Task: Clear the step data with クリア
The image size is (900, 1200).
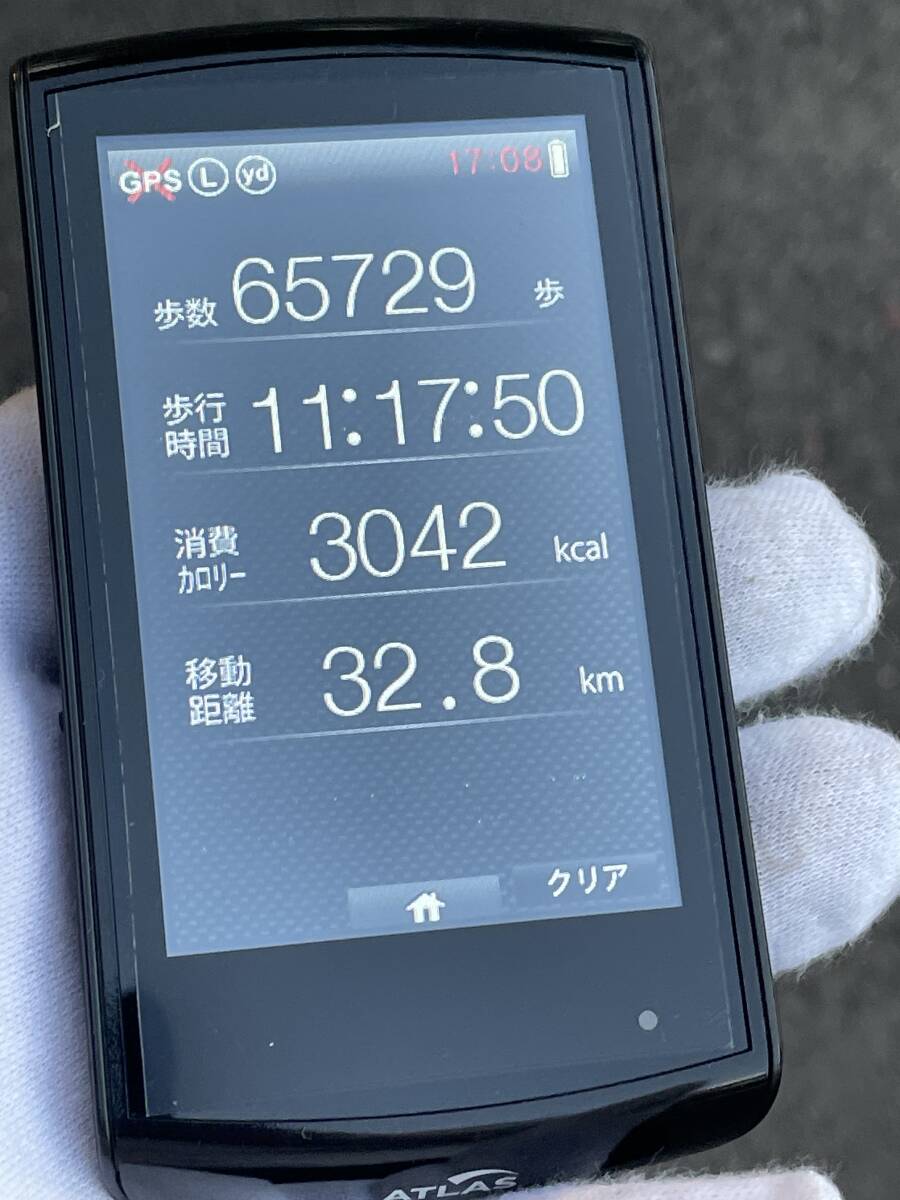Action: [x=587, y=881]
